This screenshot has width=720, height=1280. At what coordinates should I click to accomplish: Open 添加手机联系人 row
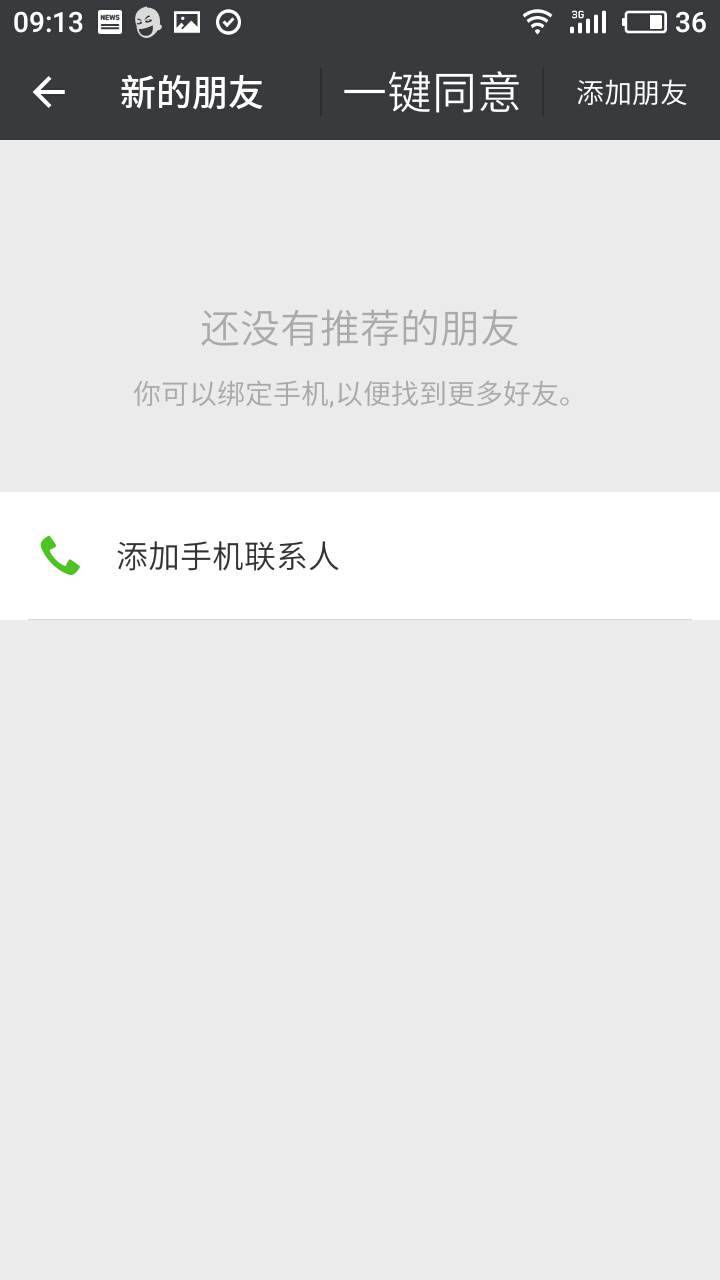click(360, 556)
